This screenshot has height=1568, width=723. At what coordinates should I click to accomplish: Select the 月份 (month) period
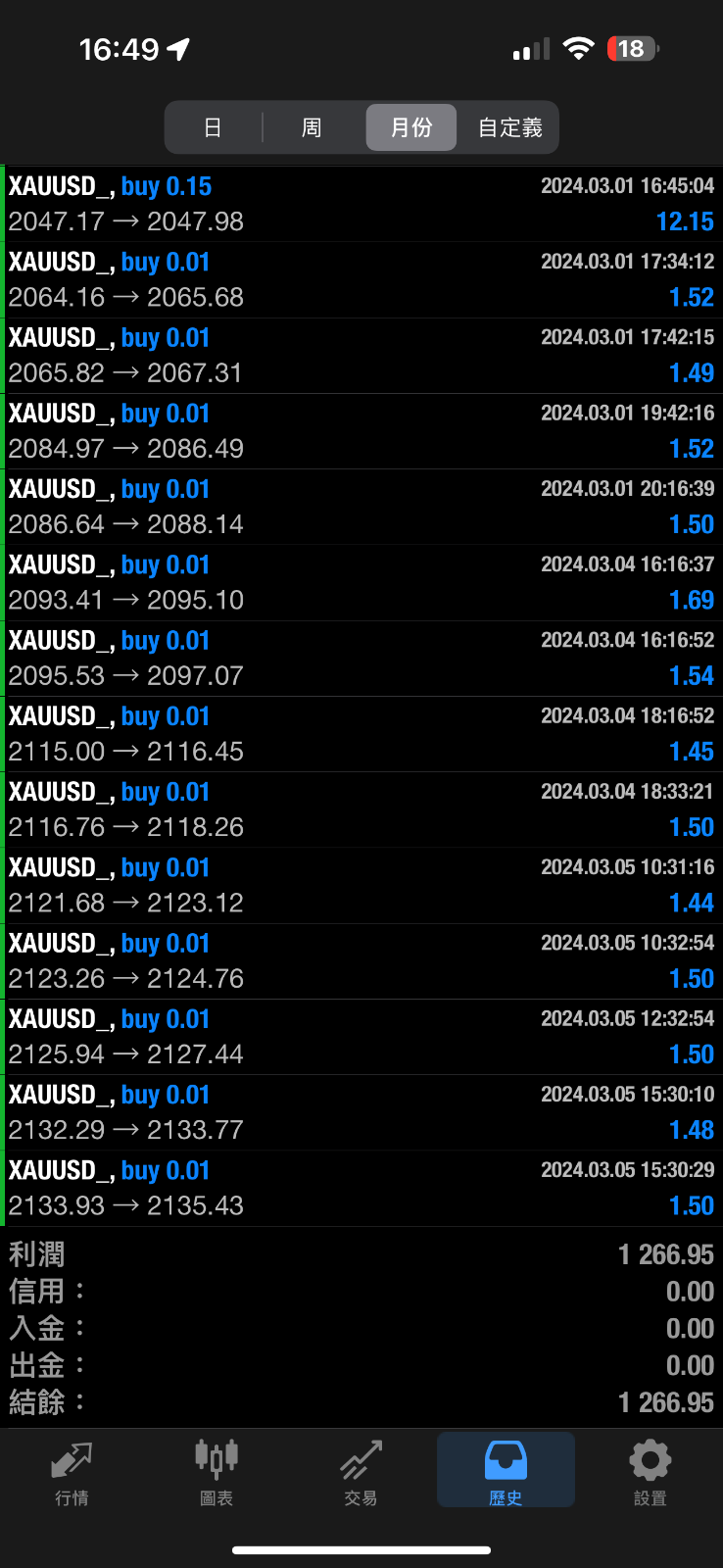click(x=411, y=127)
